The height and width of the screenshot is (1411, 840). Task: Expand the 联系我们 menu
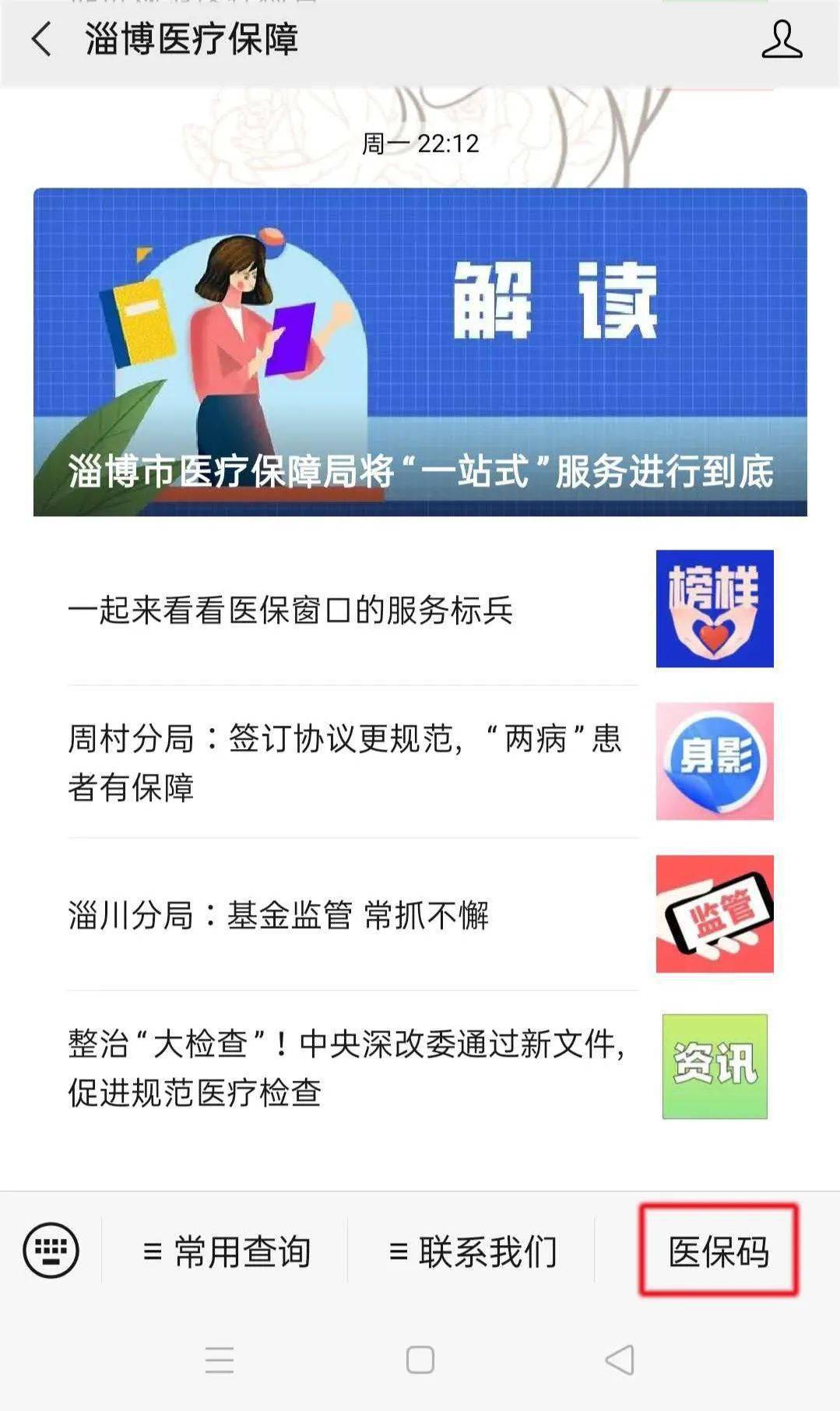point(473,1251)
